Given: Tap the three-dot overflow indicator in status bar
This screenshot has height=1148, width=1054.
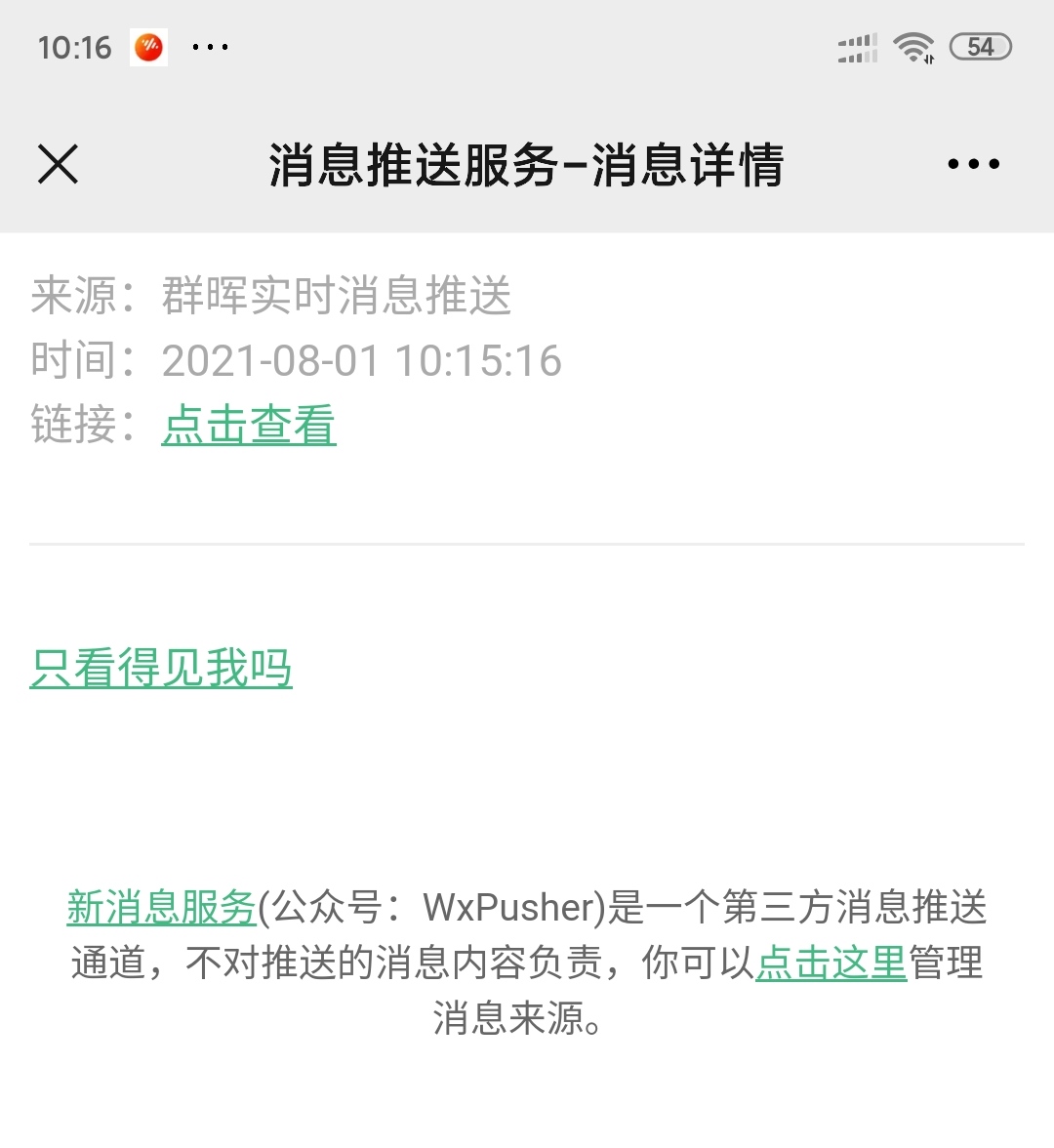Looking at the screenshot, I should pos(211,47).
